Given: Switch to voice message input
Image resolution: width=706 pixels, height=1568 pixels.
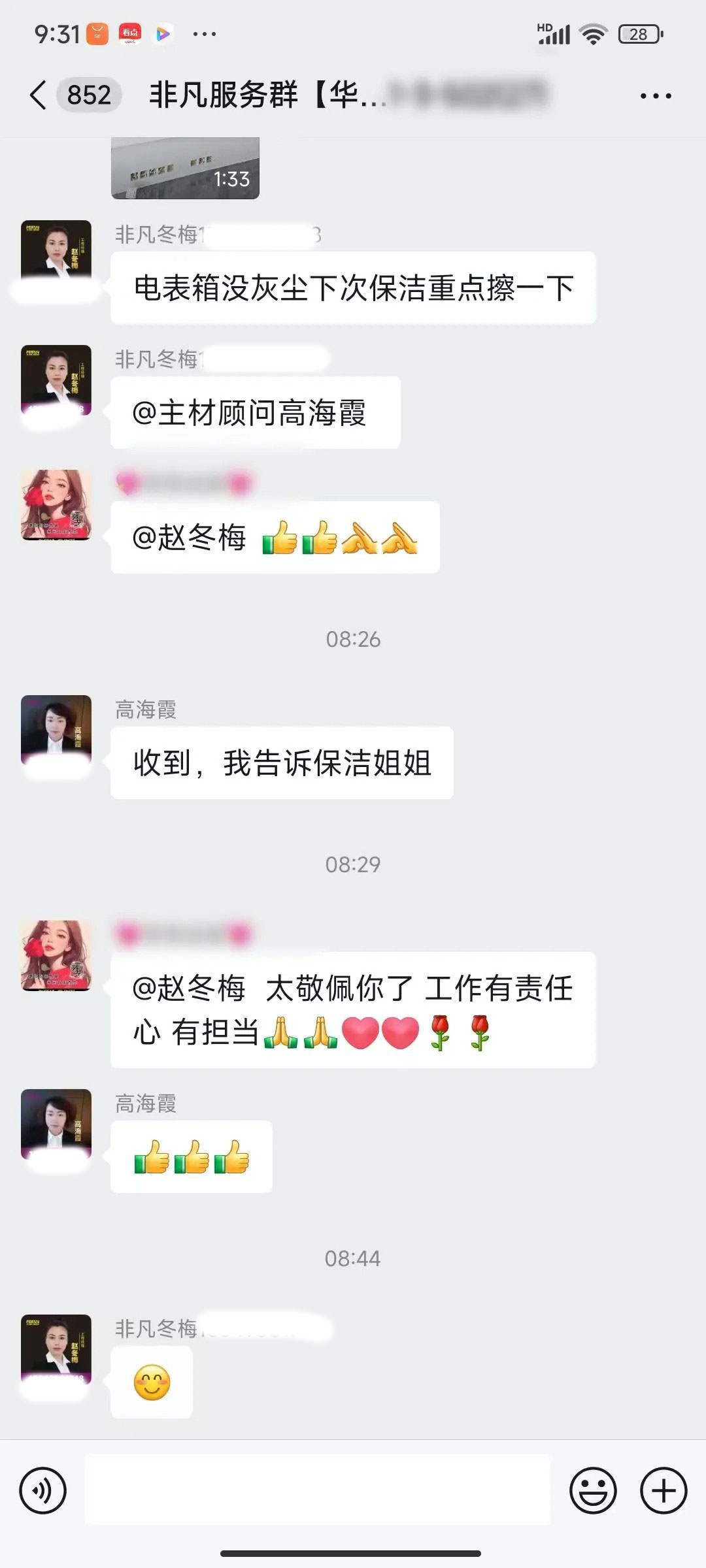Looking at the screenshot, I should click(x=43, y=1491).
